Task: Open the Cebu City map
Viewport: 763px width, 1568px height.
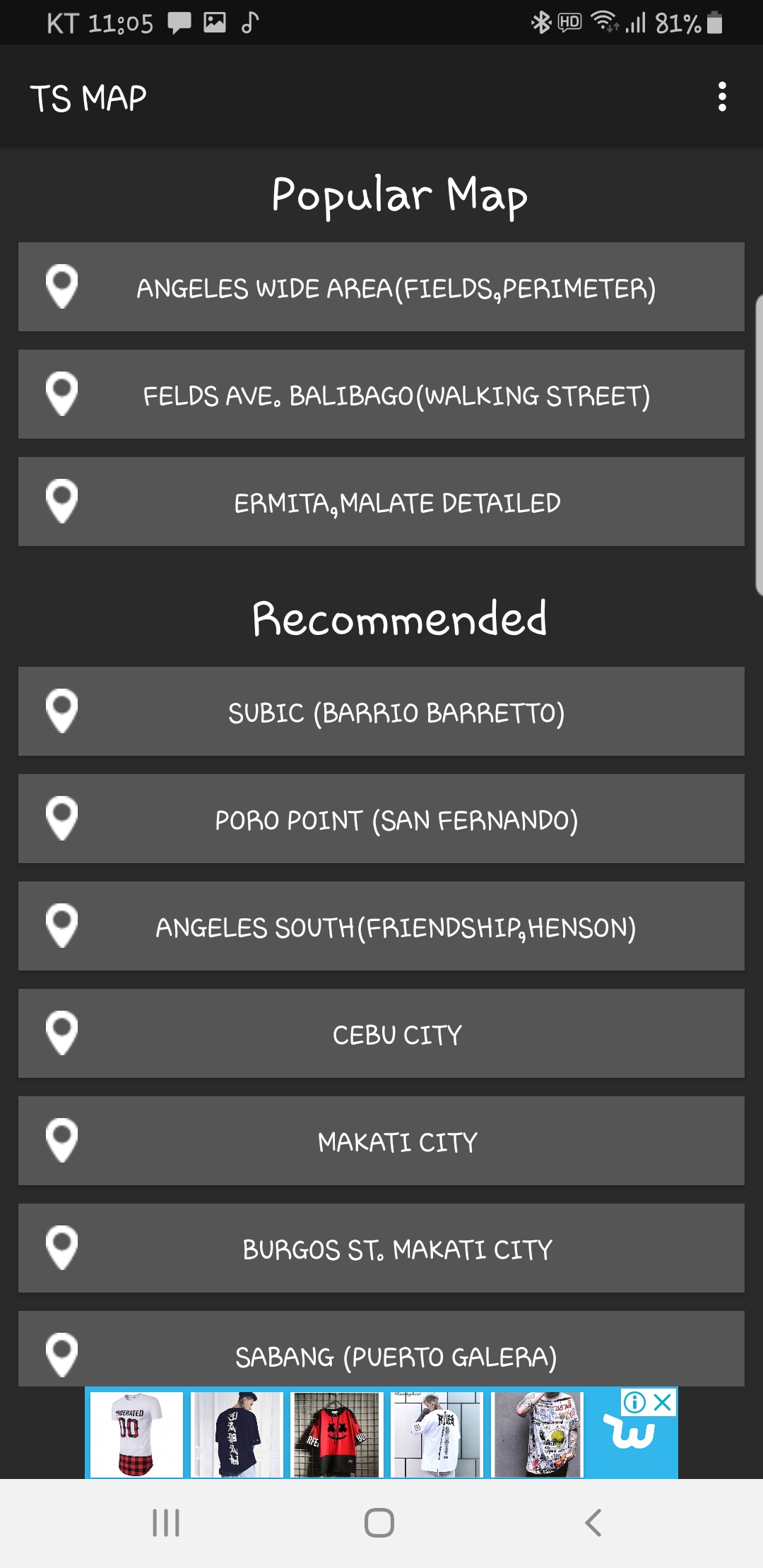Action: 381,1033
